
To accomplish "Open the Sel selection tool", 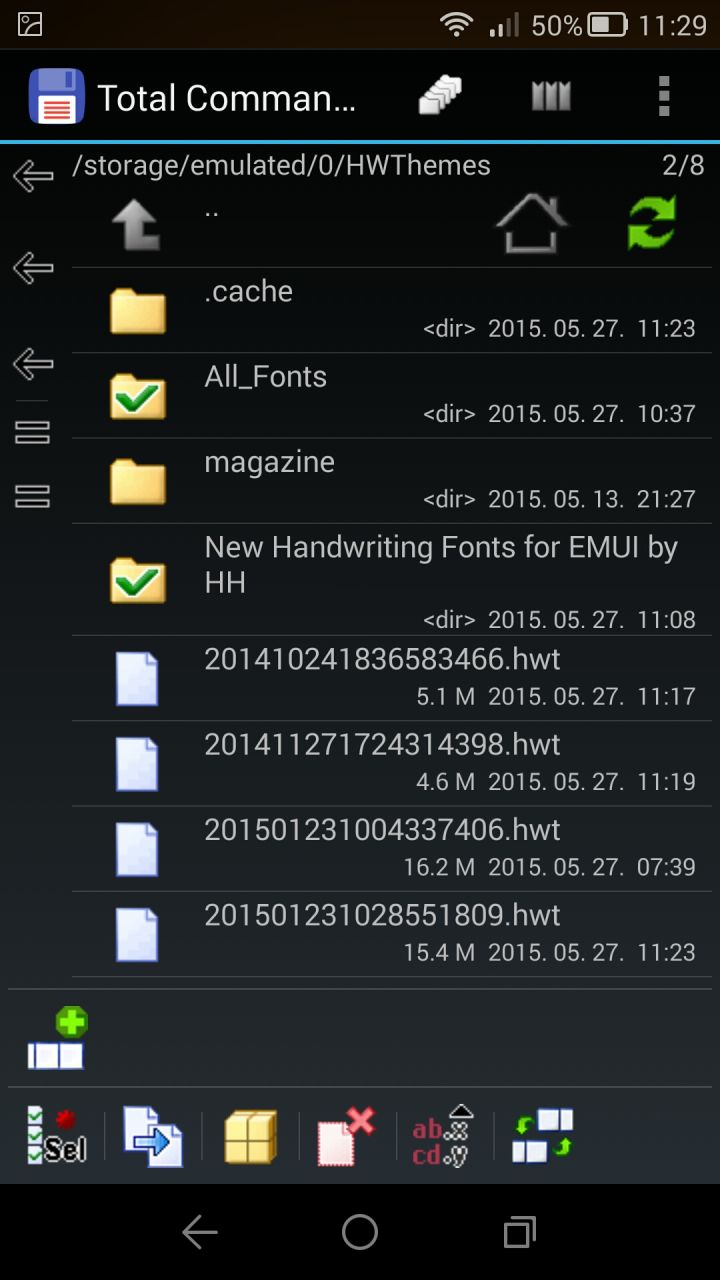I will (57, 1136).
